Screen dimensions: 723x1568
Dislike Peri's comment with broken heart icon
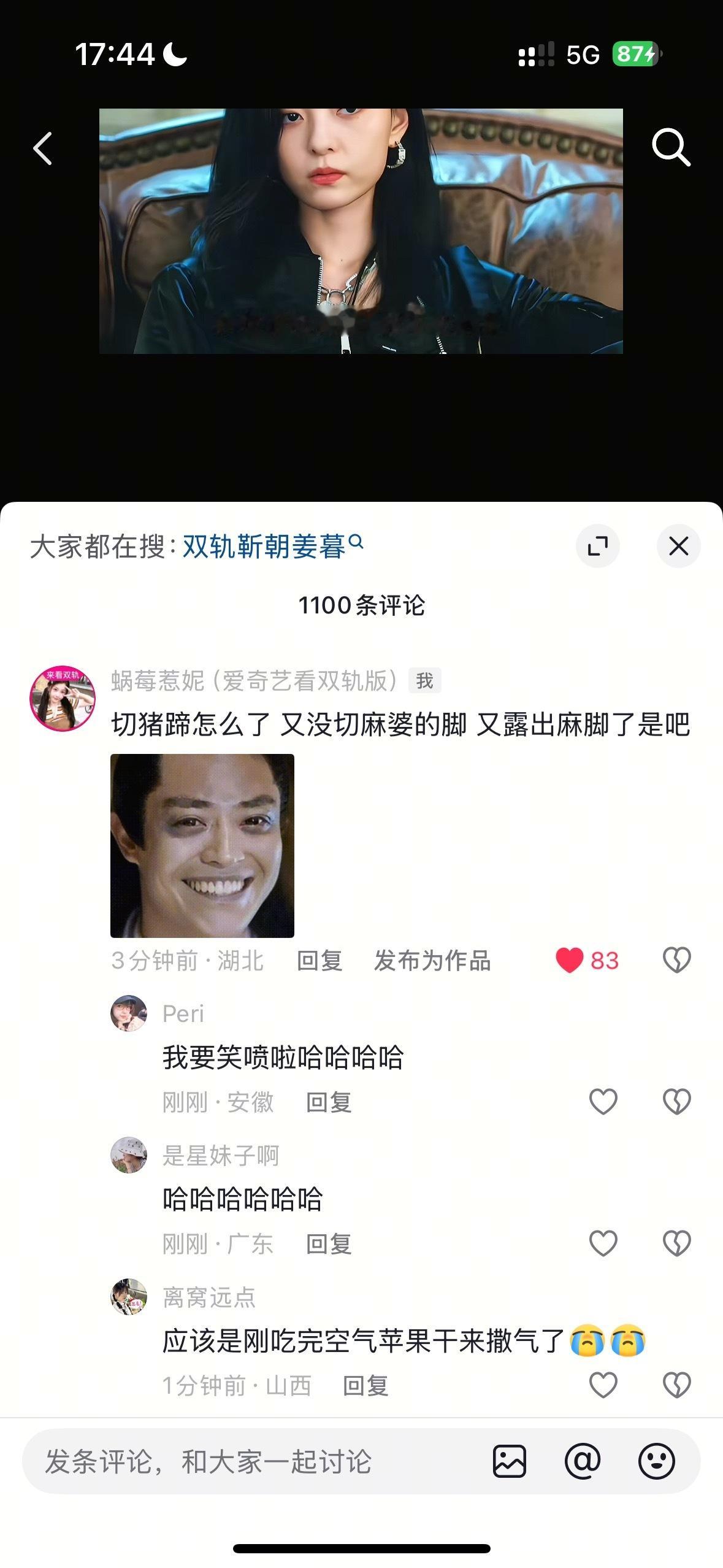[x=676, y=1101]
